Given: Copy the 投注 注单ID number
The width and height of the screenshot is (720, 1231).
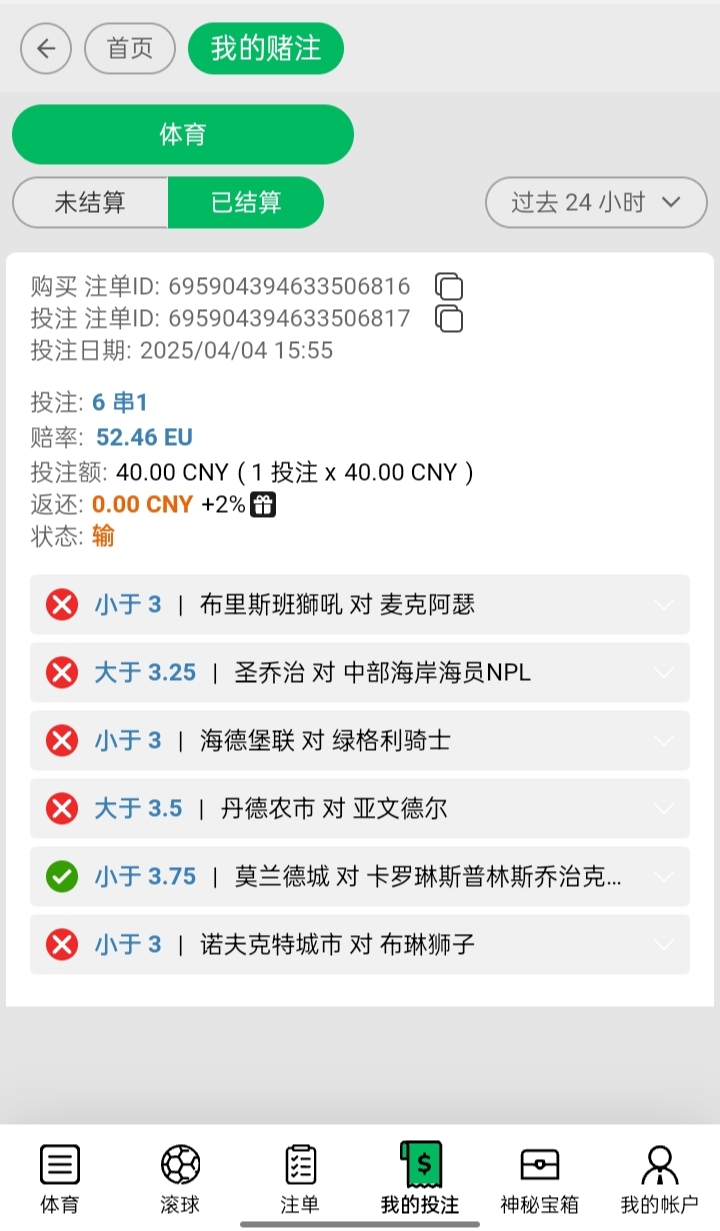Looking at the screenshot, I should click(449, 319).
